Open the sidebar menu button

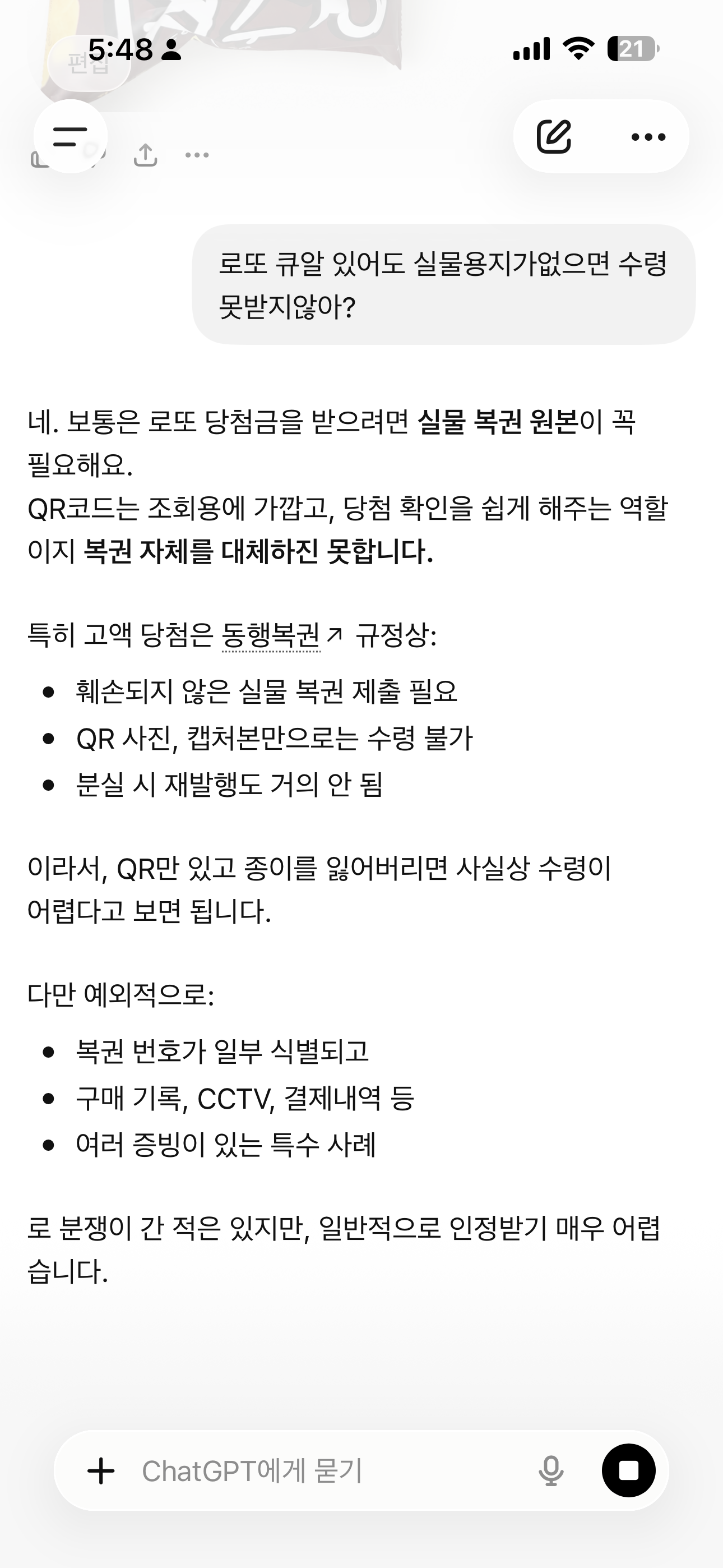[x=71, y=136]
